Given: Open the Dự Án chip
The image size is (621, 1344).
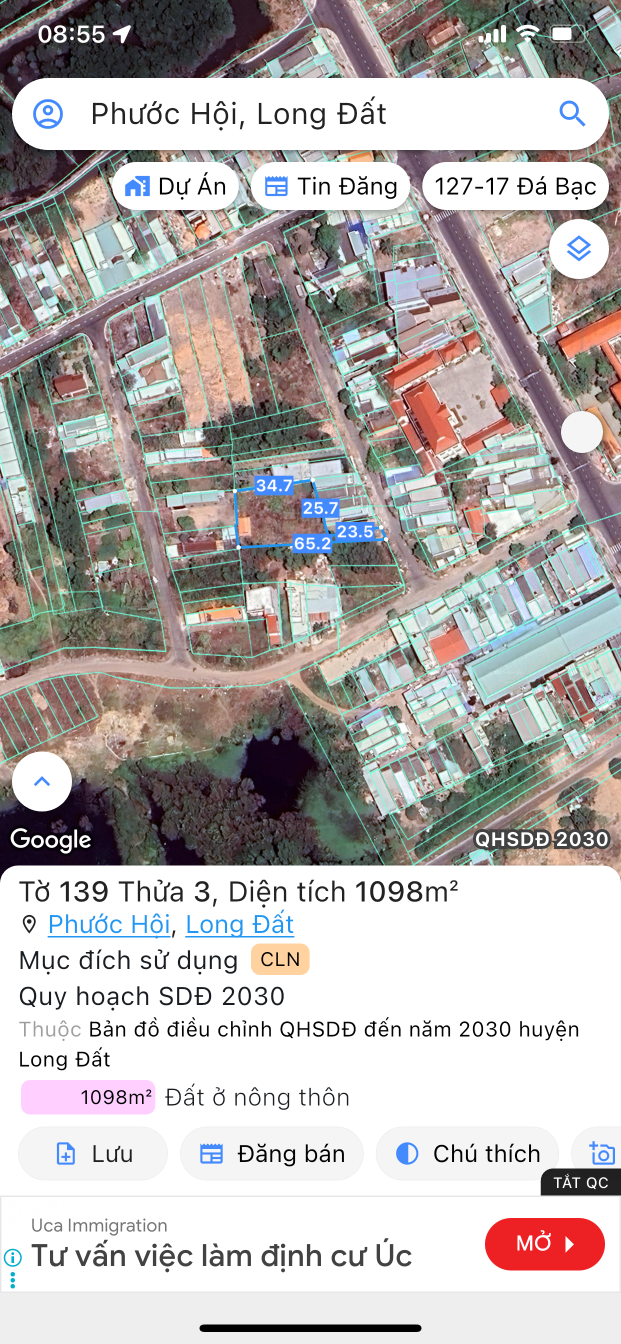Looking at the screenshot, I should point(175,186).
